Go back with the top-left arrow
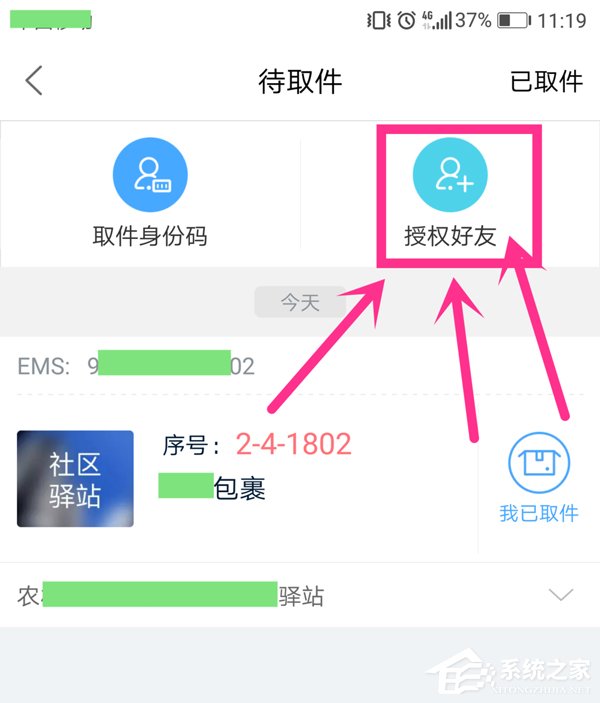The image size is (600, 703). [35, 81]
